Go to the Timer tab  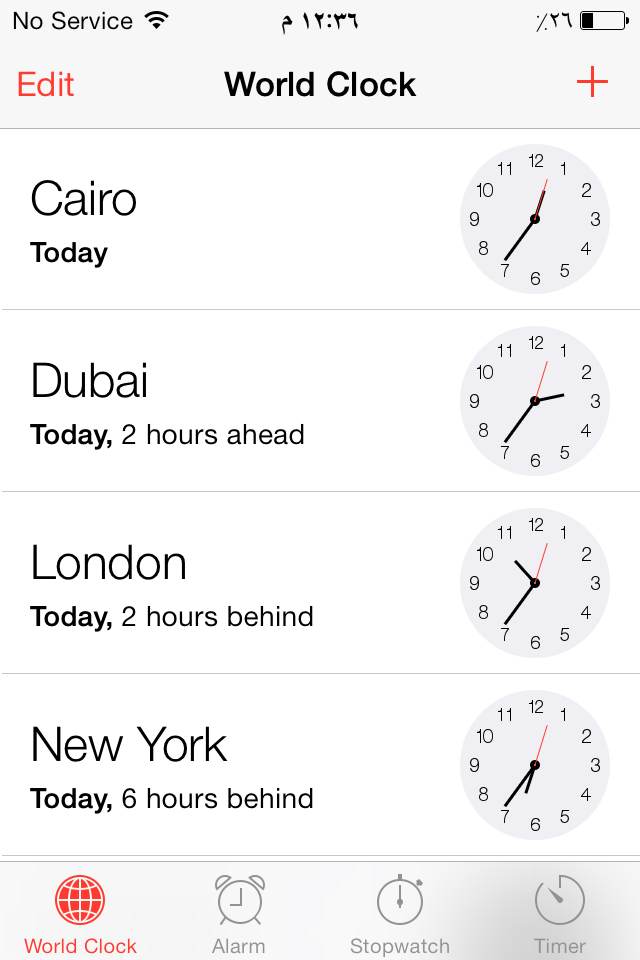coord(560,913)
